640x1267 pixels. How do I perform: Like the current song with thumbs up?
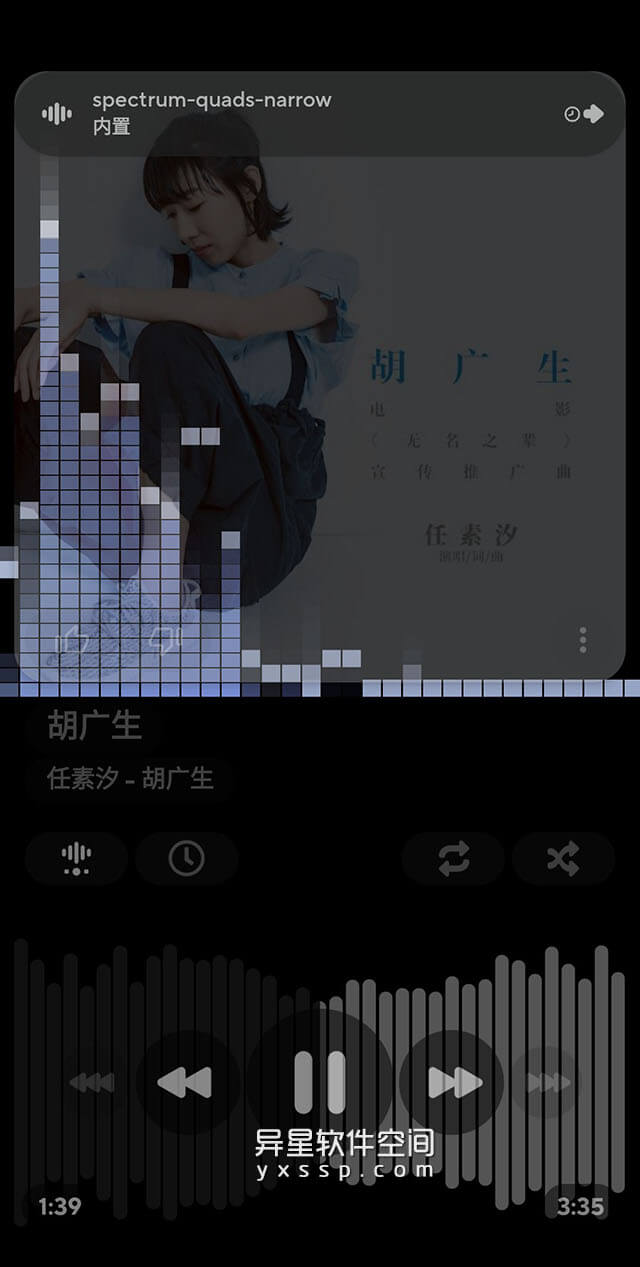tap(71, 640)
